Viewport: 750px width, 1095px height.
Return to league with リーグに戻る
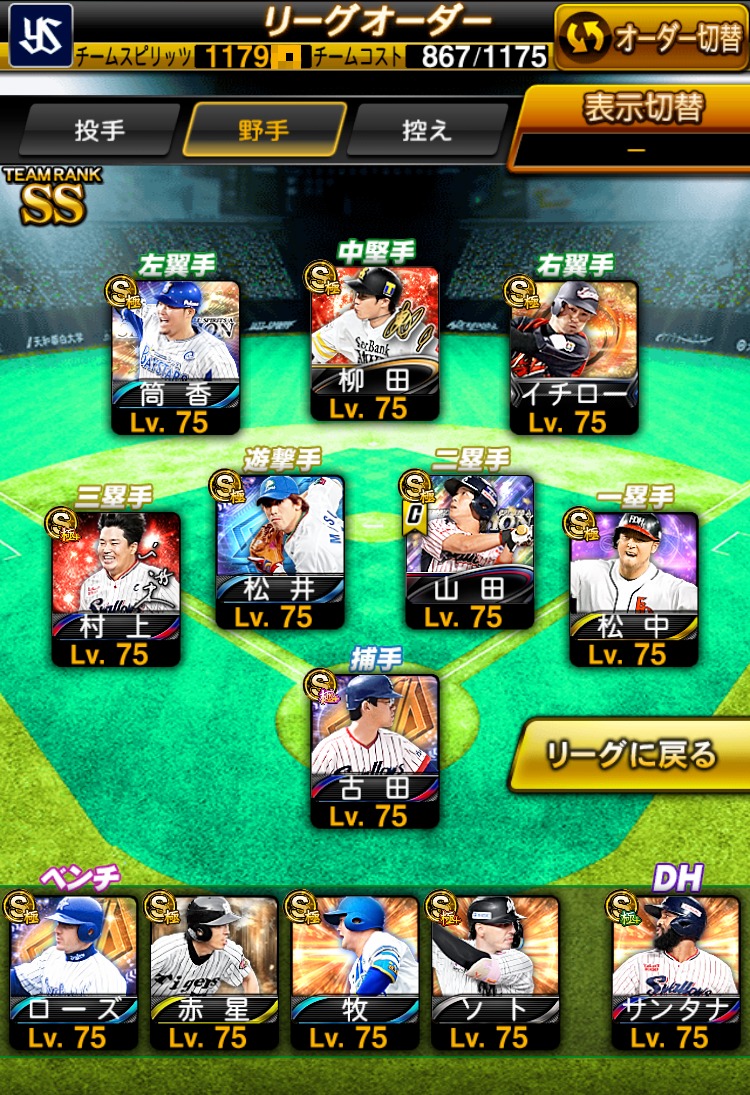tap(631, 754)
